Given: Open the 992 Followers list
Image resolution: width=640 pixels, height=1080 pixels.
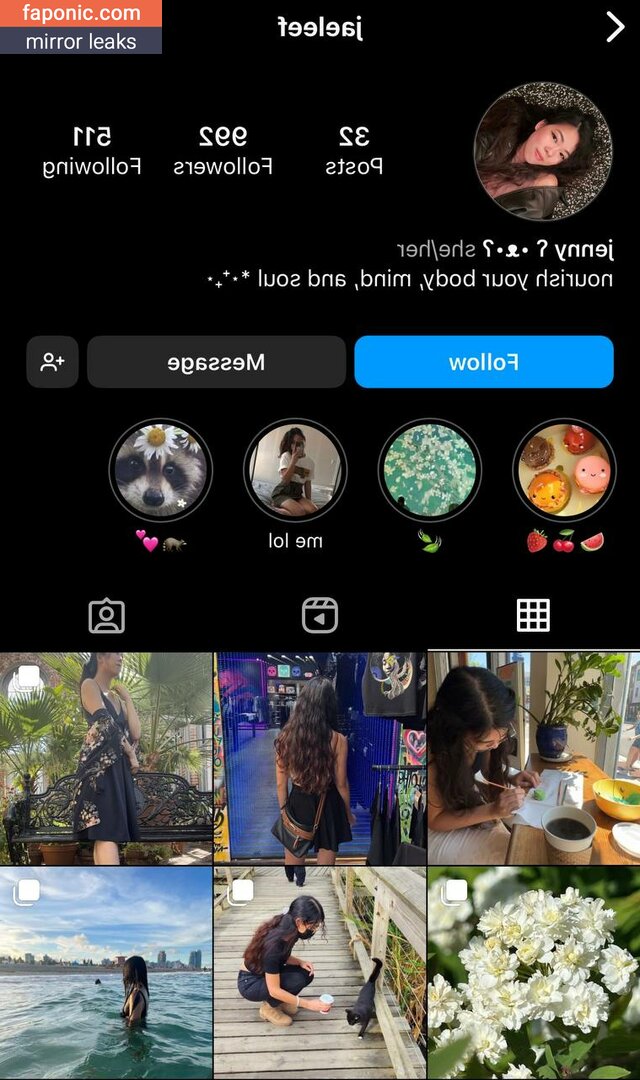Looking at the screenshot, I should (223, 150).
